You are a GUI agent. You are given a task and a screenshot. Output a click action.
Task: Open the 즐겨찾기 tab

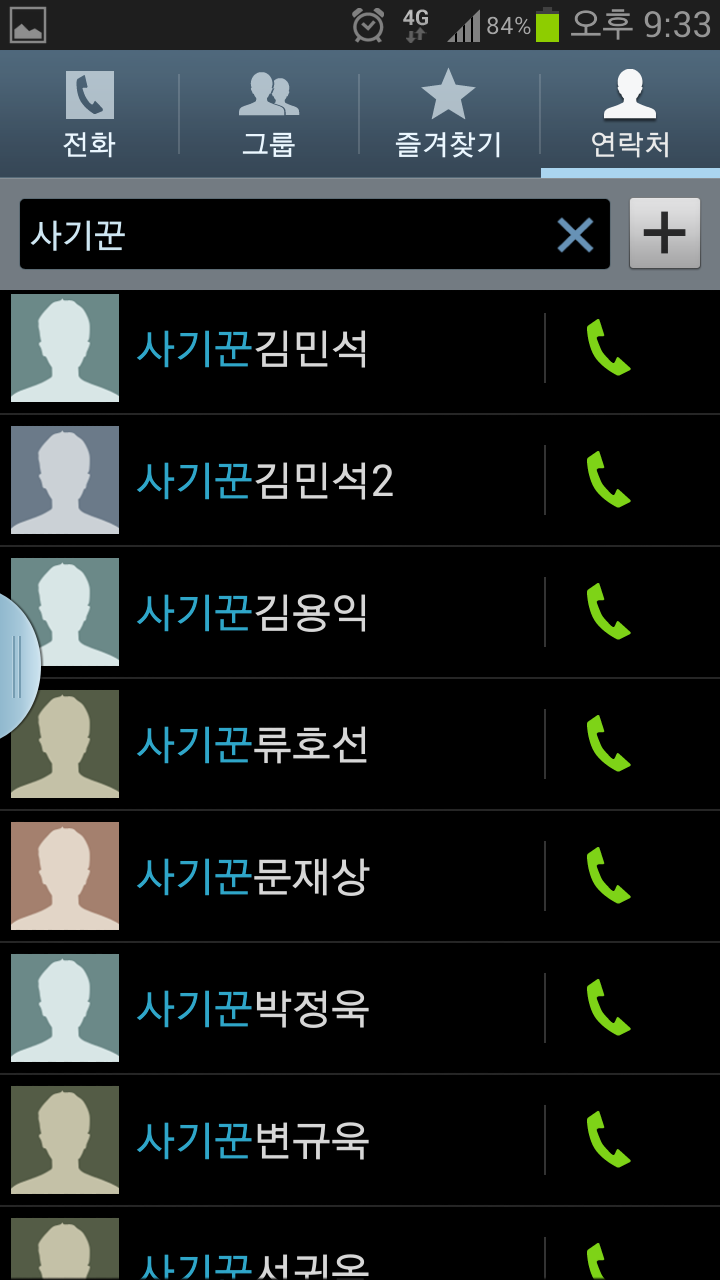click(x=449, y=115)
